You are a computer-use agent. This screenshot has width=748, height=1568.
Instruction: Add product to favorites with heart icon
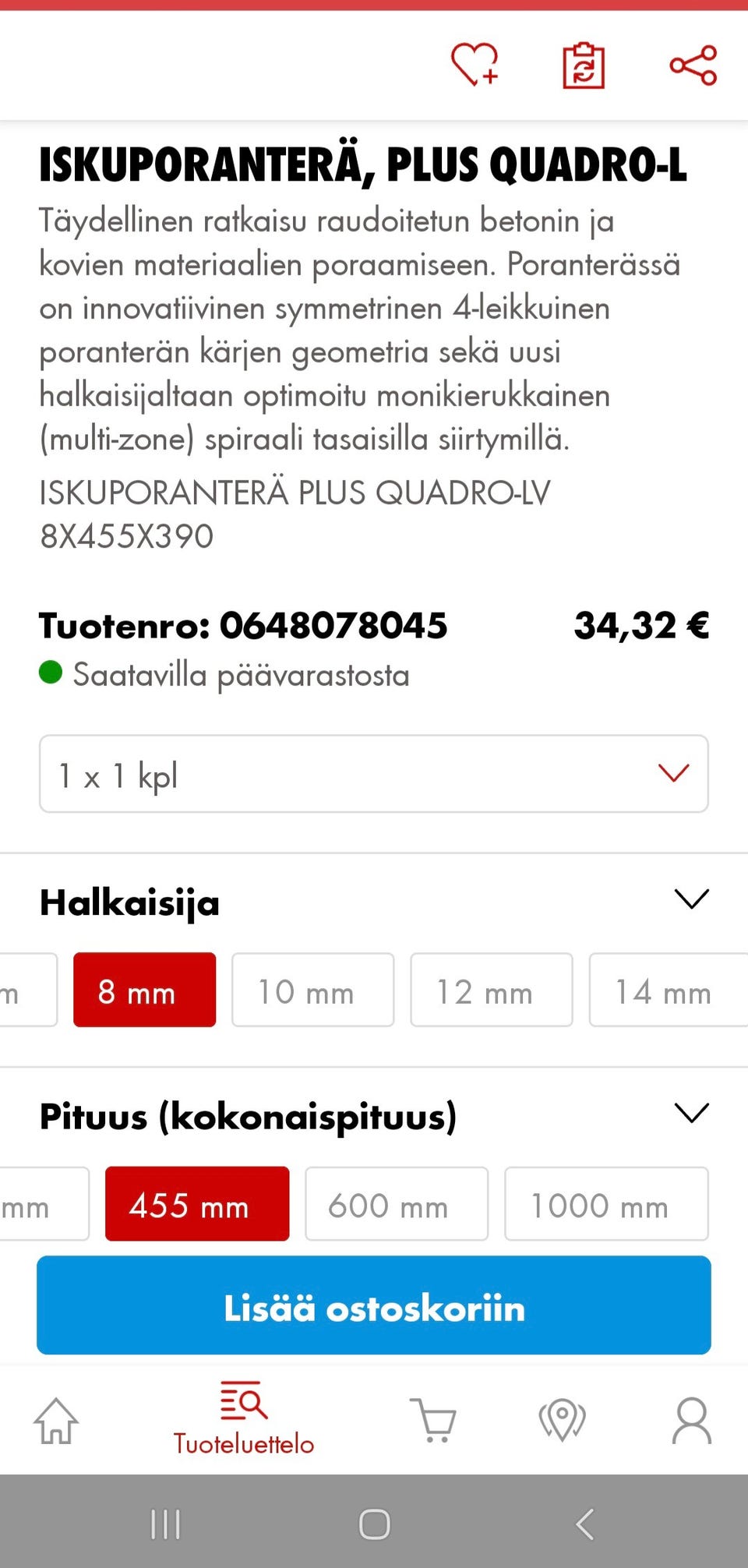click(x=476, y=67)
